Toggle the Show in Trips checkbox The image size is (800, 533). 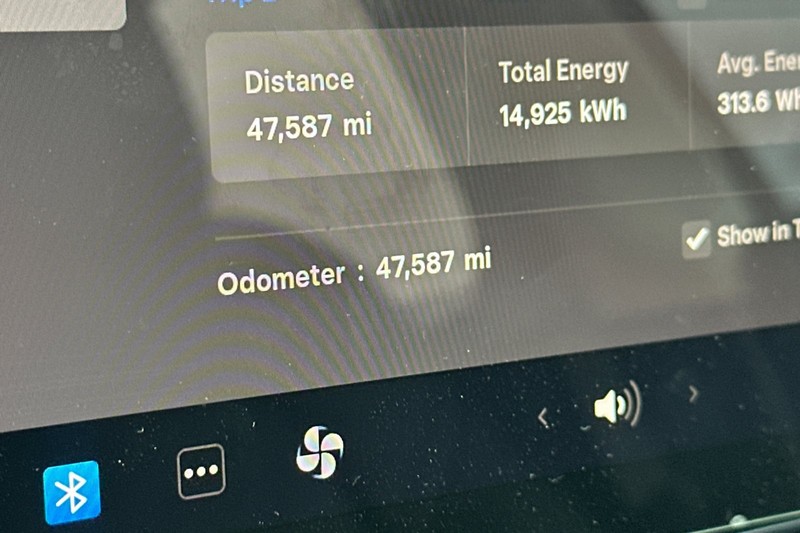(x=696, y=240)
